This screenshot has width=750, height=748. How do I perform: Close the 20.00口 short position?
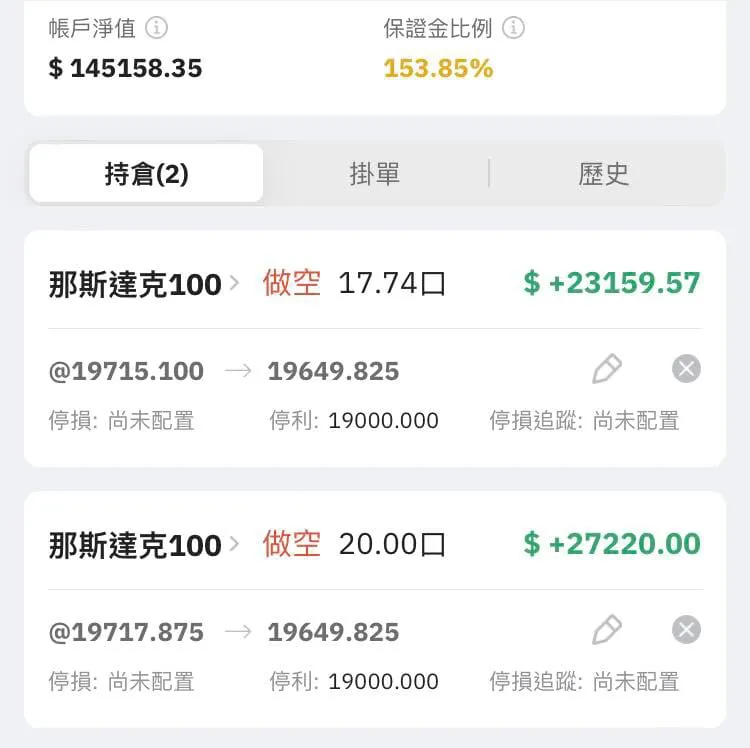click(686, 630)
